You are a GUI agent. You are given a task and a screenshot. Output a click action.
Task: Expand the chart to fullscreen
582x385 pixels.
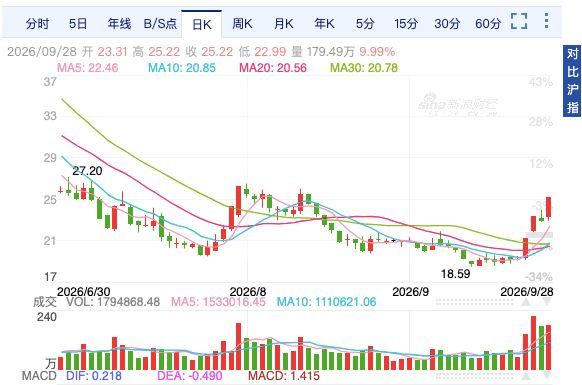click(519, 21)
